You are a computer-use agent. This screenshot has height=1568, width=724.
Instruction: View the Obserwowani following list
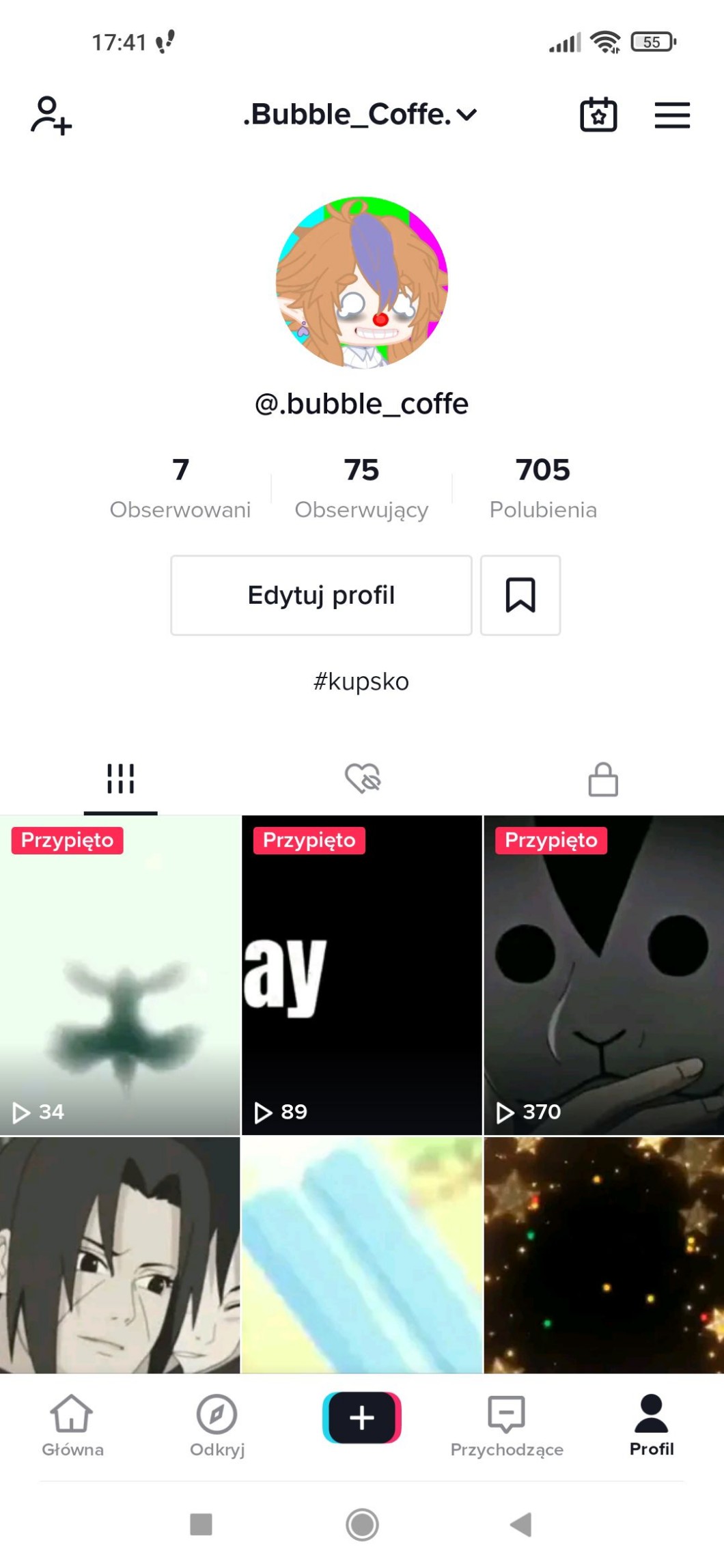click(x=180, y=488)
